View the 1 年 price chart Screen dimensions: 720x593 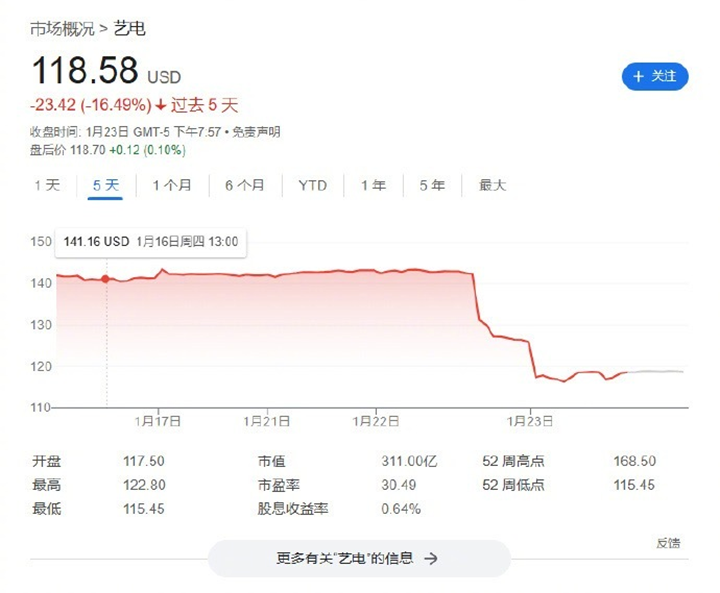[x=373, y=185]
